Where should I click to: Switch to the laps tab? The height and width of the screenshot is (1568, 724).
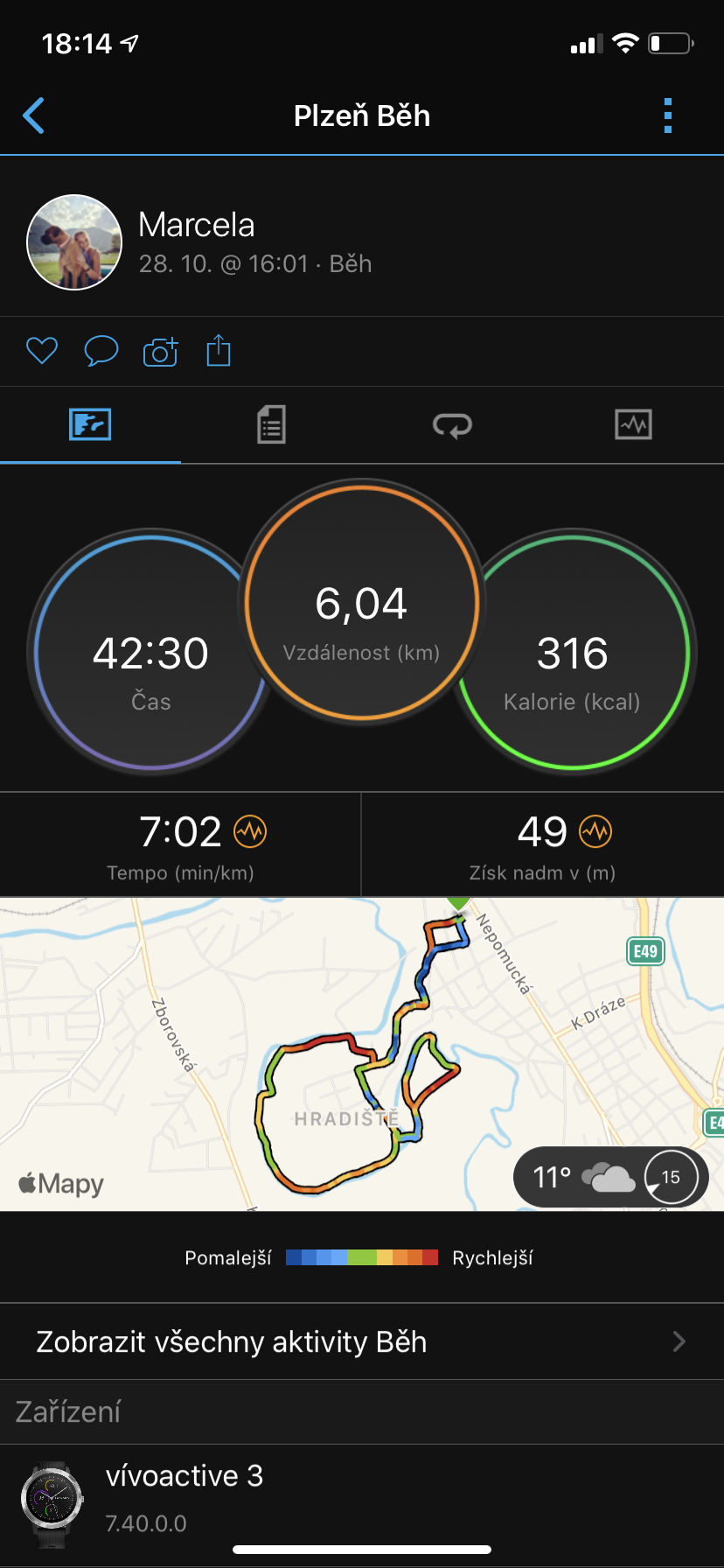click(452, 425)
